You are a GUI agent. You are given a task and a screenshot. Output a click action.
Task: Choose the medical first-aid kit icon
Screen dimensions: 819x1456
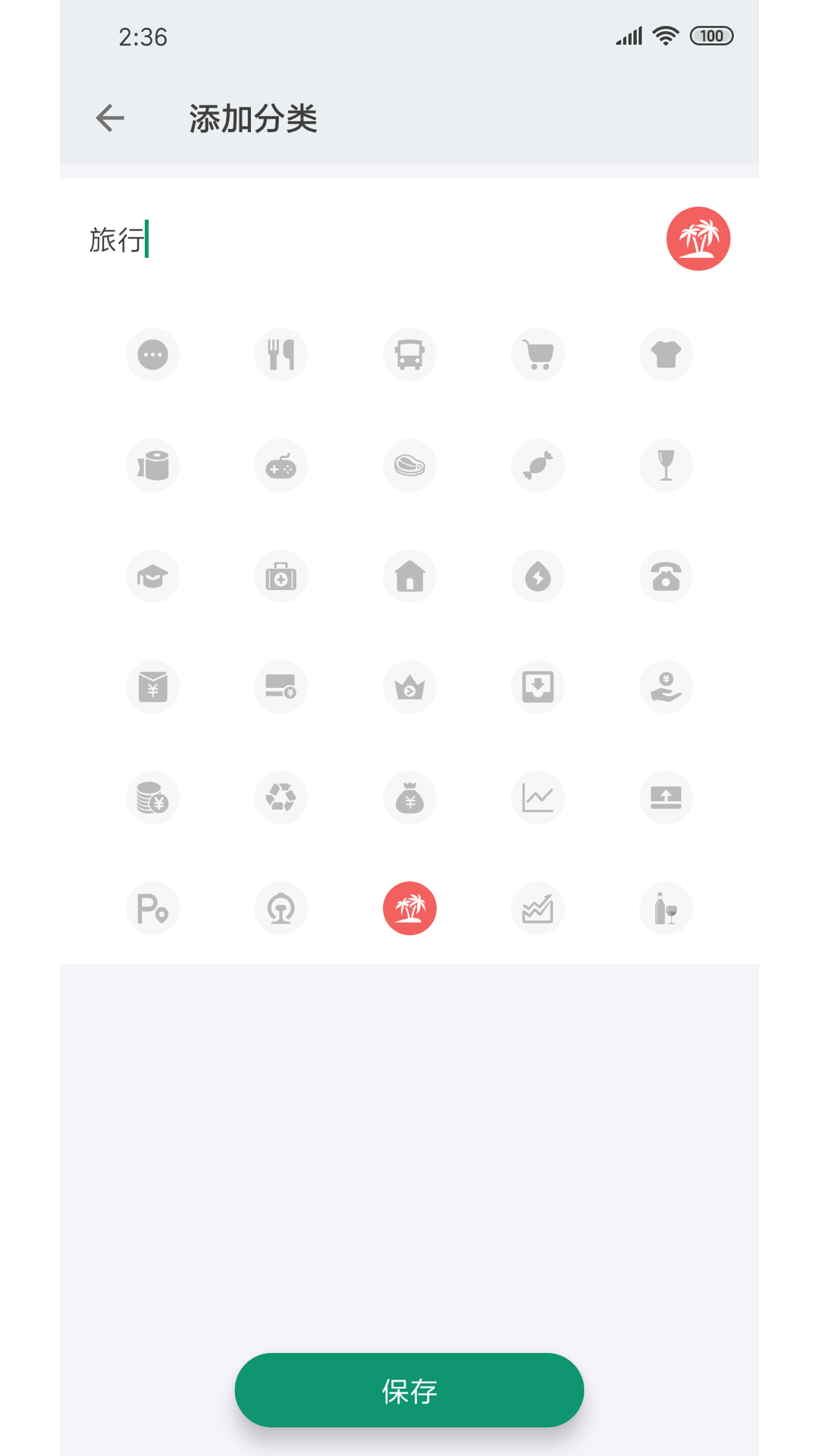[x=281, y=576]
